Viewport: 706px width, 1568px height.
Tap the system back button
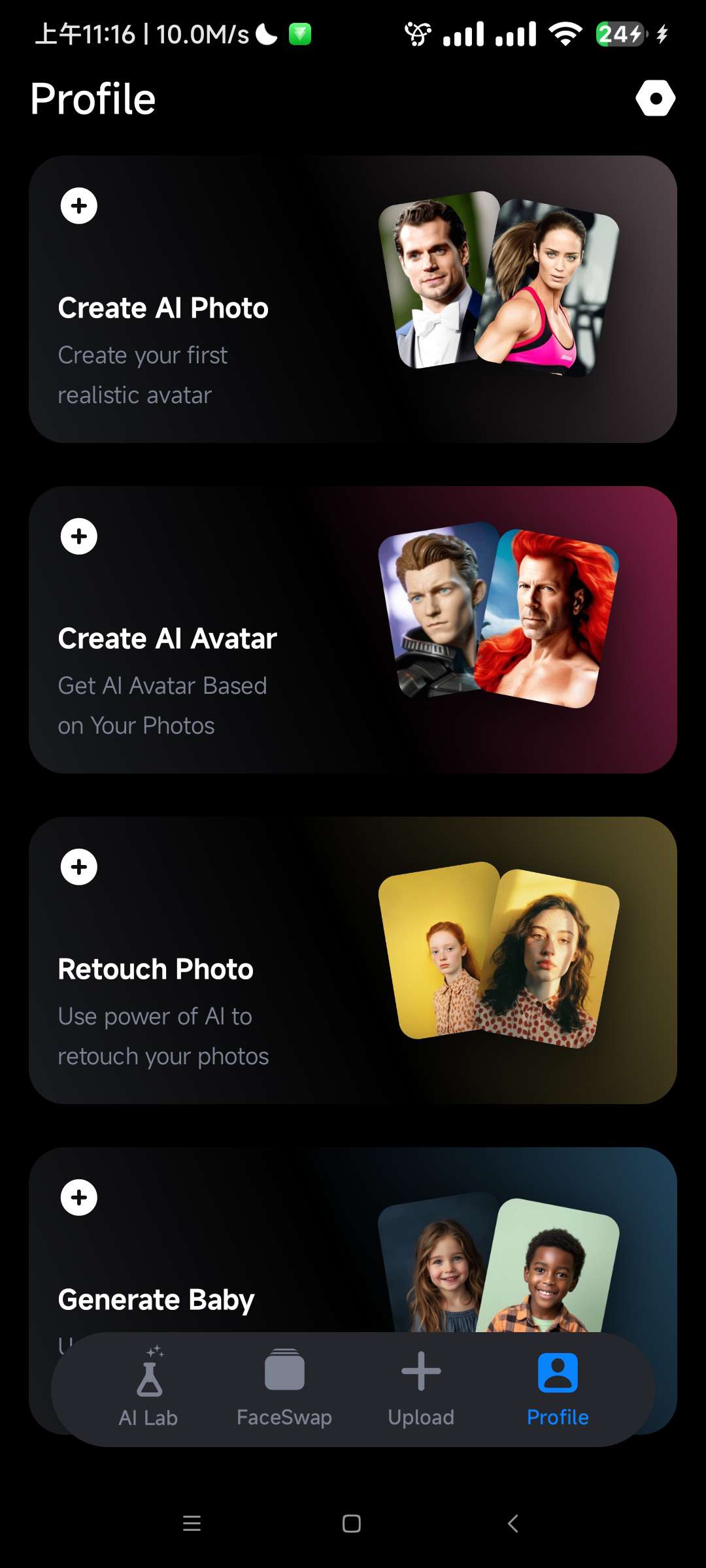coord(513,1524)
